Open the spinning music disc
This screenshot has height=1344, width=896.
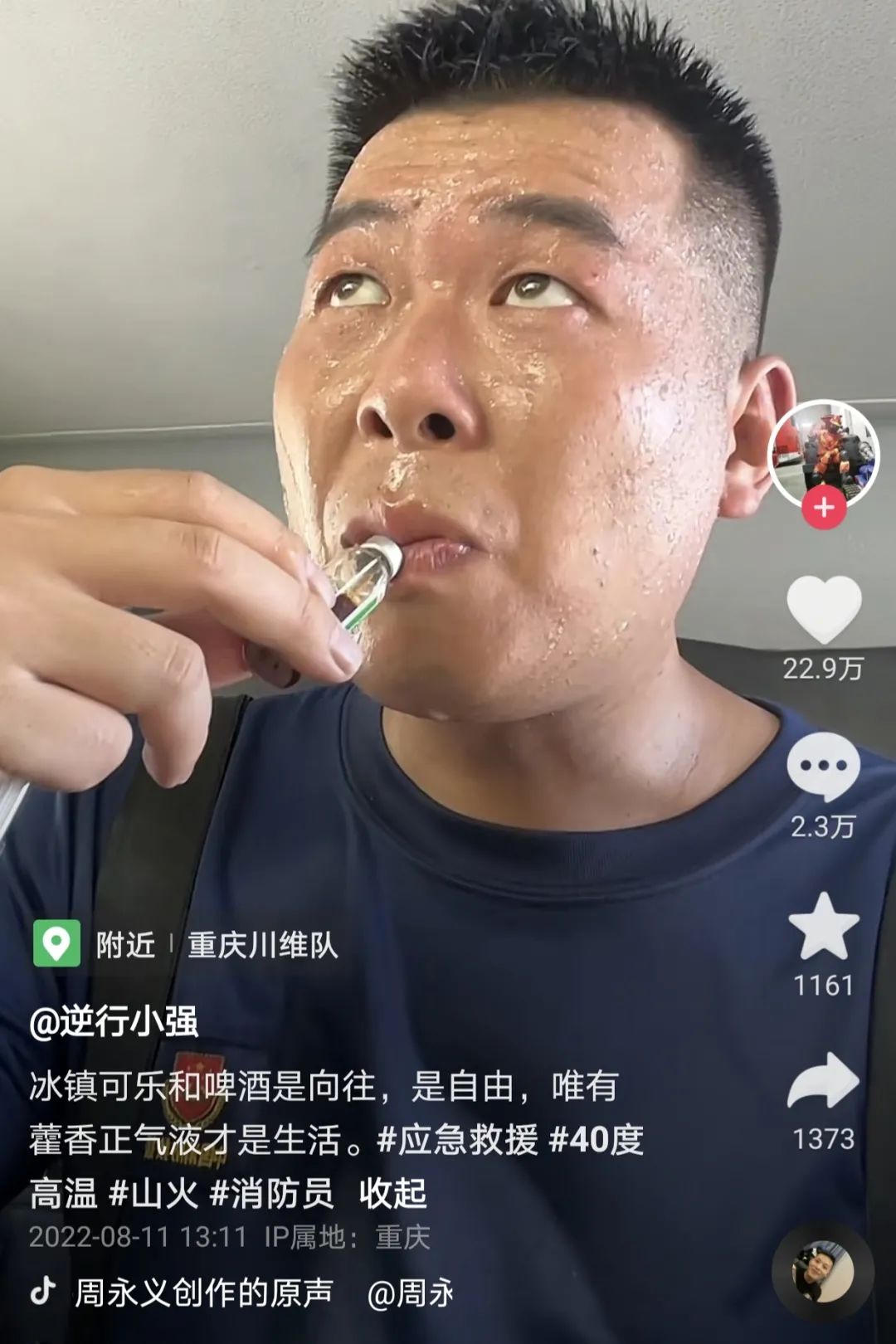pyautogui.click(x=822, y=1272)
